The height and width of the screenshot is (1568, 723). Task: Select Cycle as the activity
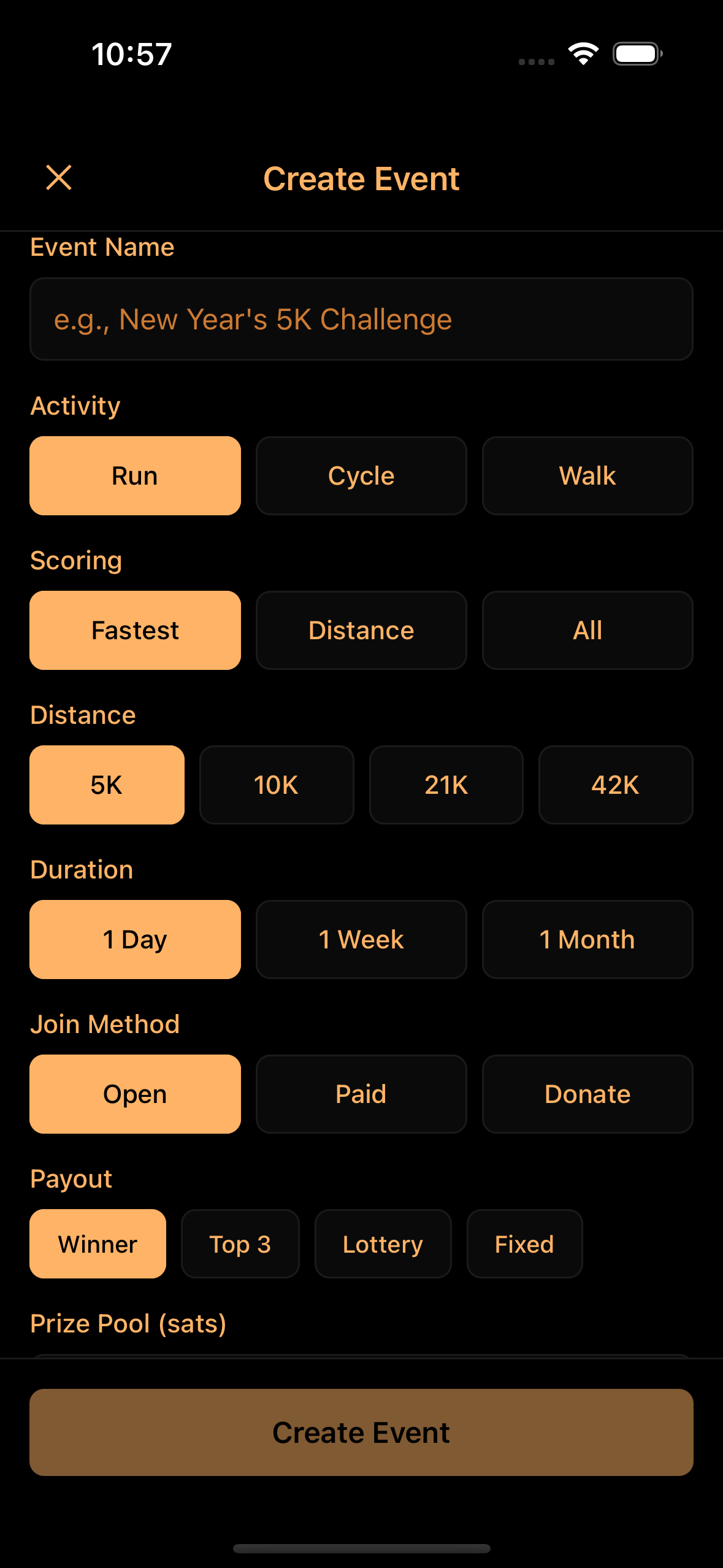(x=361, y=476)
